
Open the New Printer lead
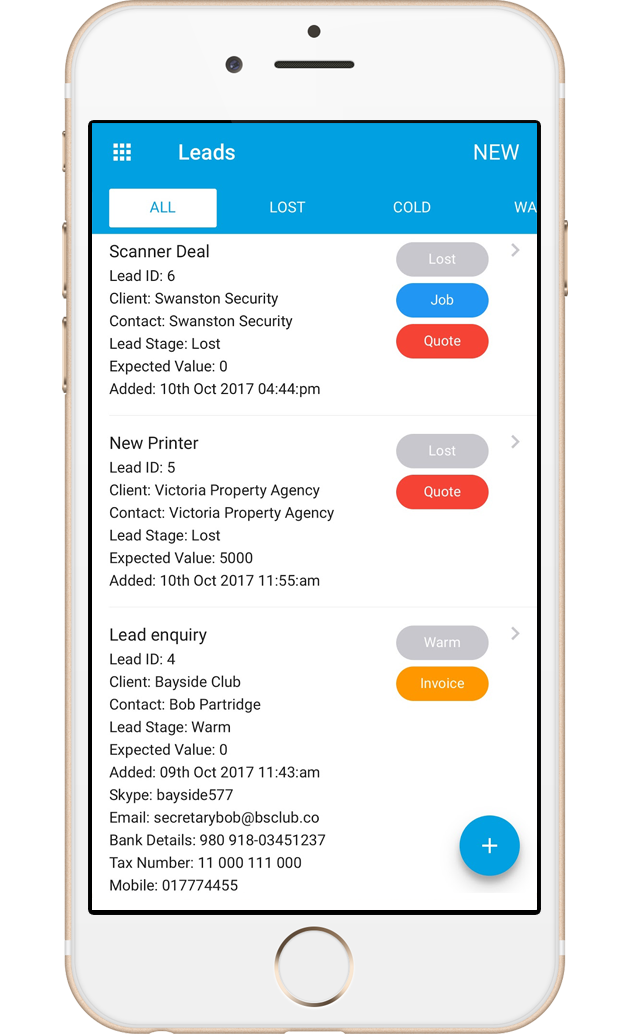pos(154,443)
